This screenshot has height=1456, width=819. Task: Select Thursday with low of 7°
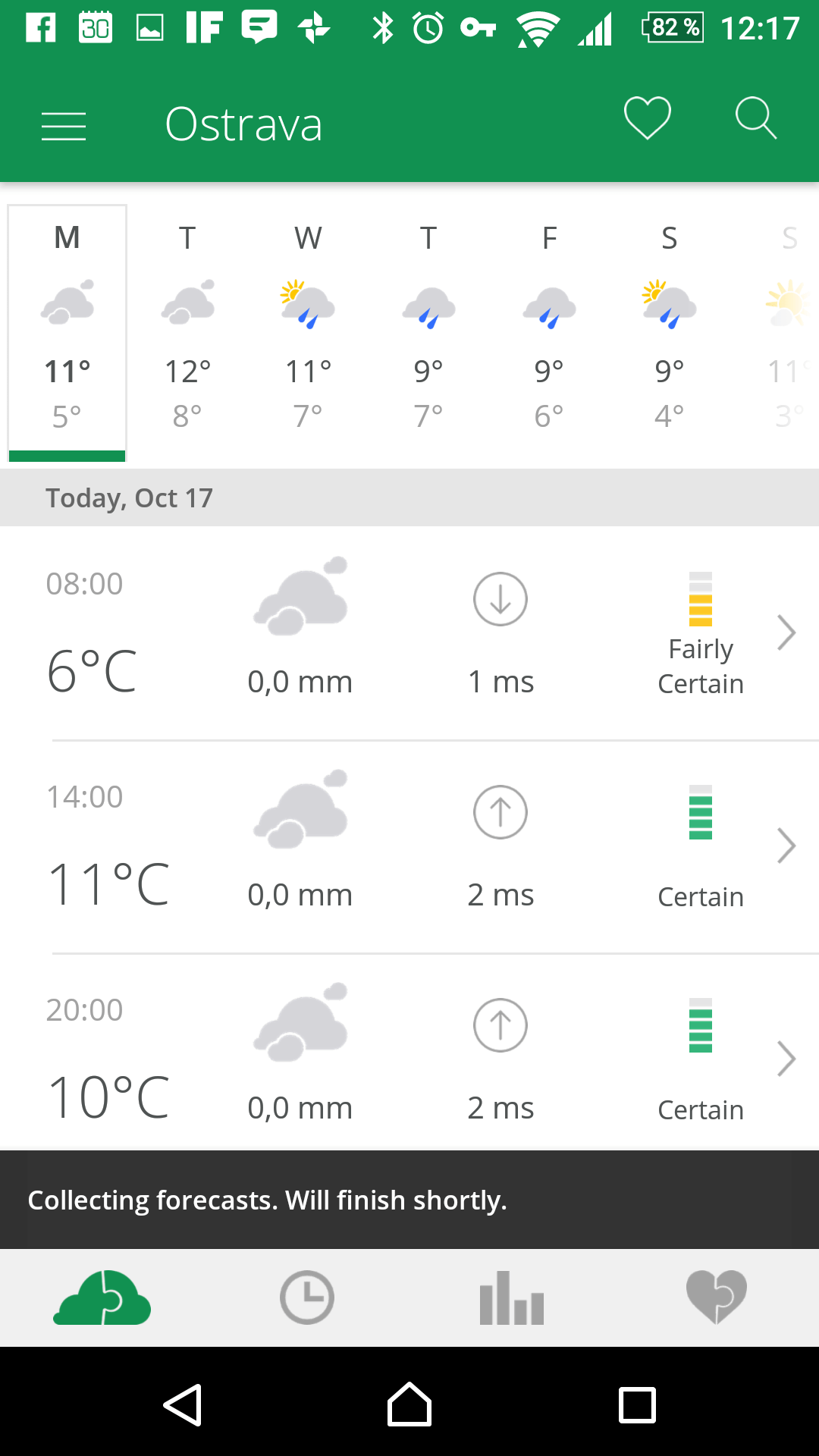click(x=428, y=333)
